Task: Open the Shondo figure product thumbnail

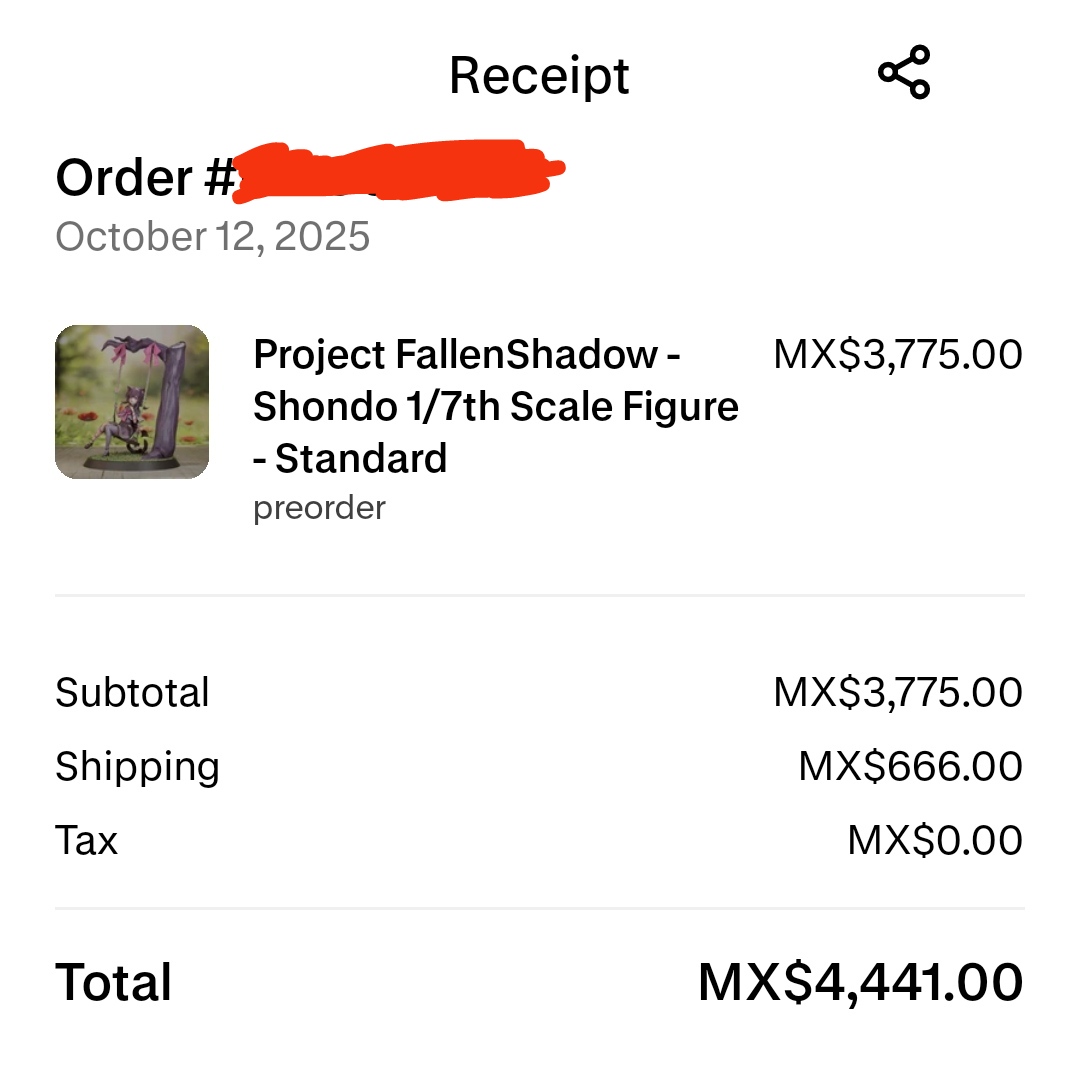Action: point(132,402)
